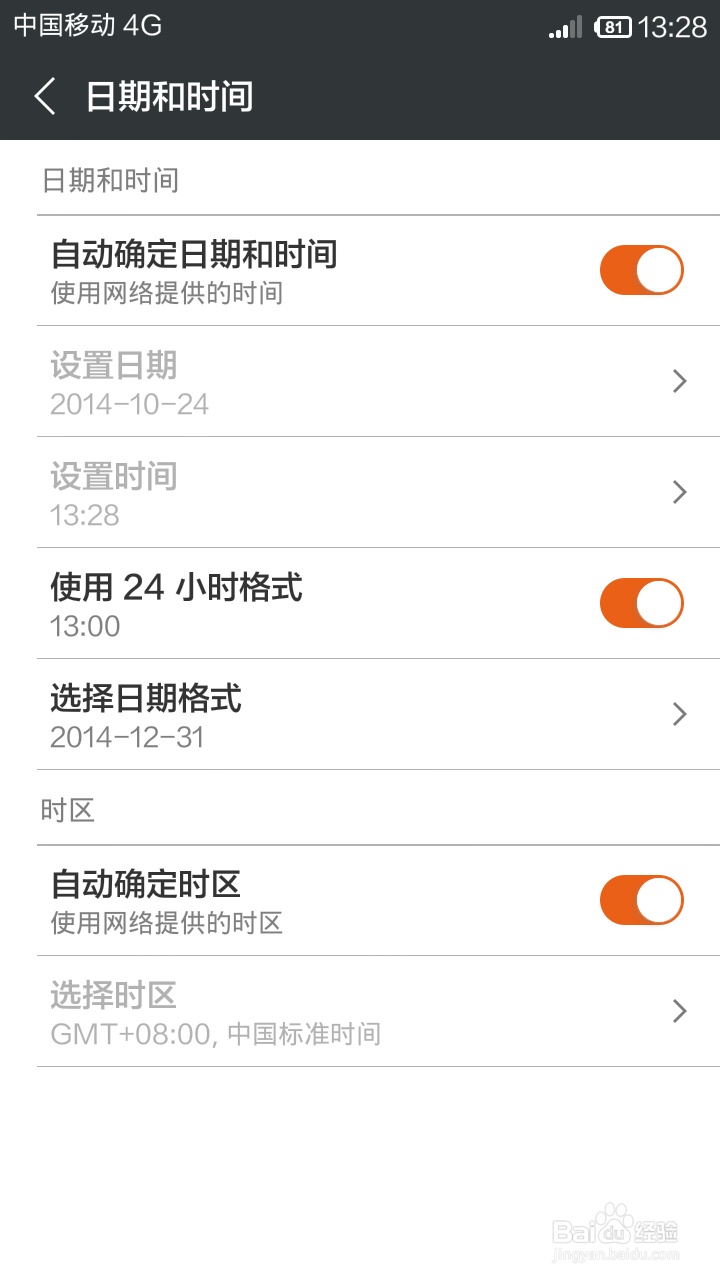This screenshot has height=1280, width=720.
Task: Select the 设置时间 option
Action: click(113, 477)
